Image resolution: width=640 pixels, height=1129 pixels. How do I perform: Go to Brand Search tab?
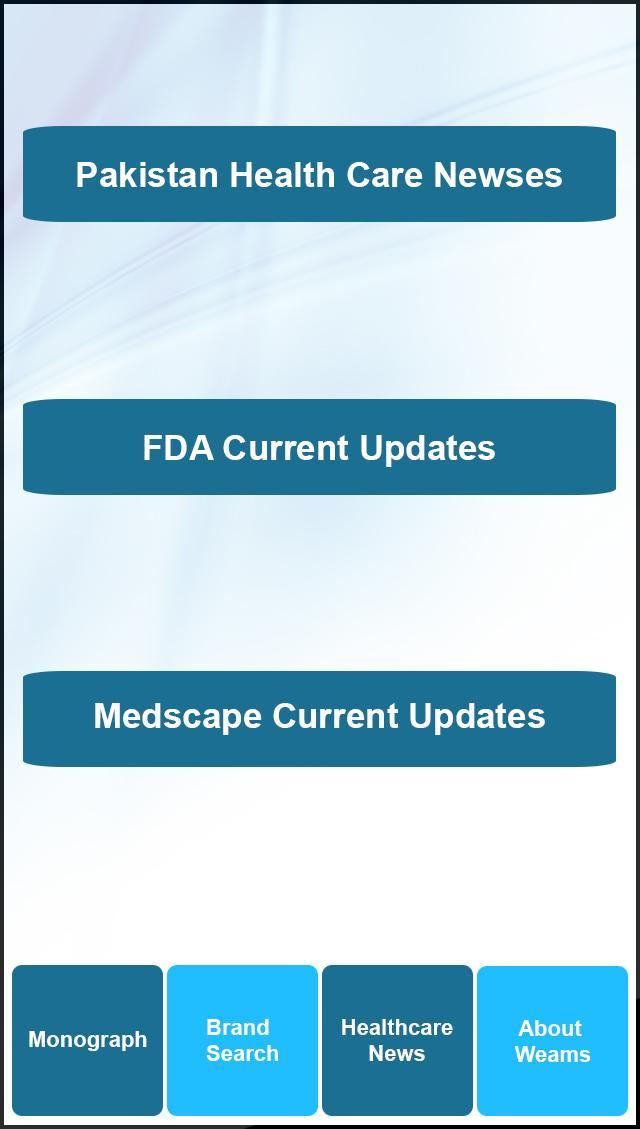pos(242,1040)
